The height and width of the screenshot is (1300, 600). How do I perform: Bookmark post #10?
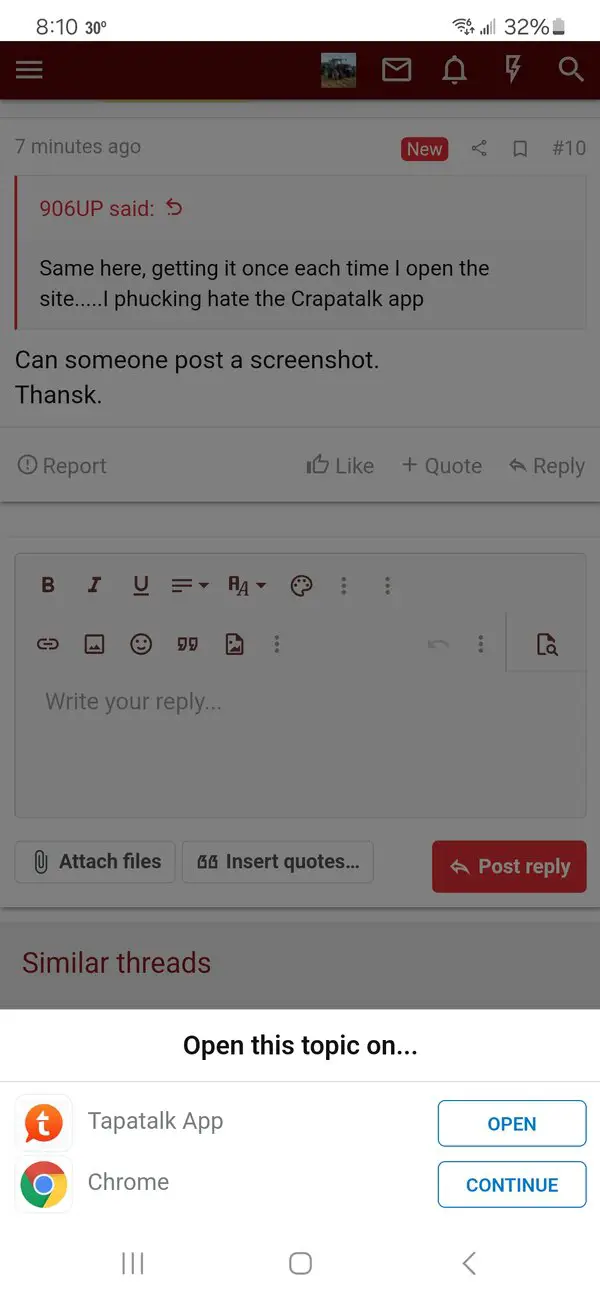(520, 148)
